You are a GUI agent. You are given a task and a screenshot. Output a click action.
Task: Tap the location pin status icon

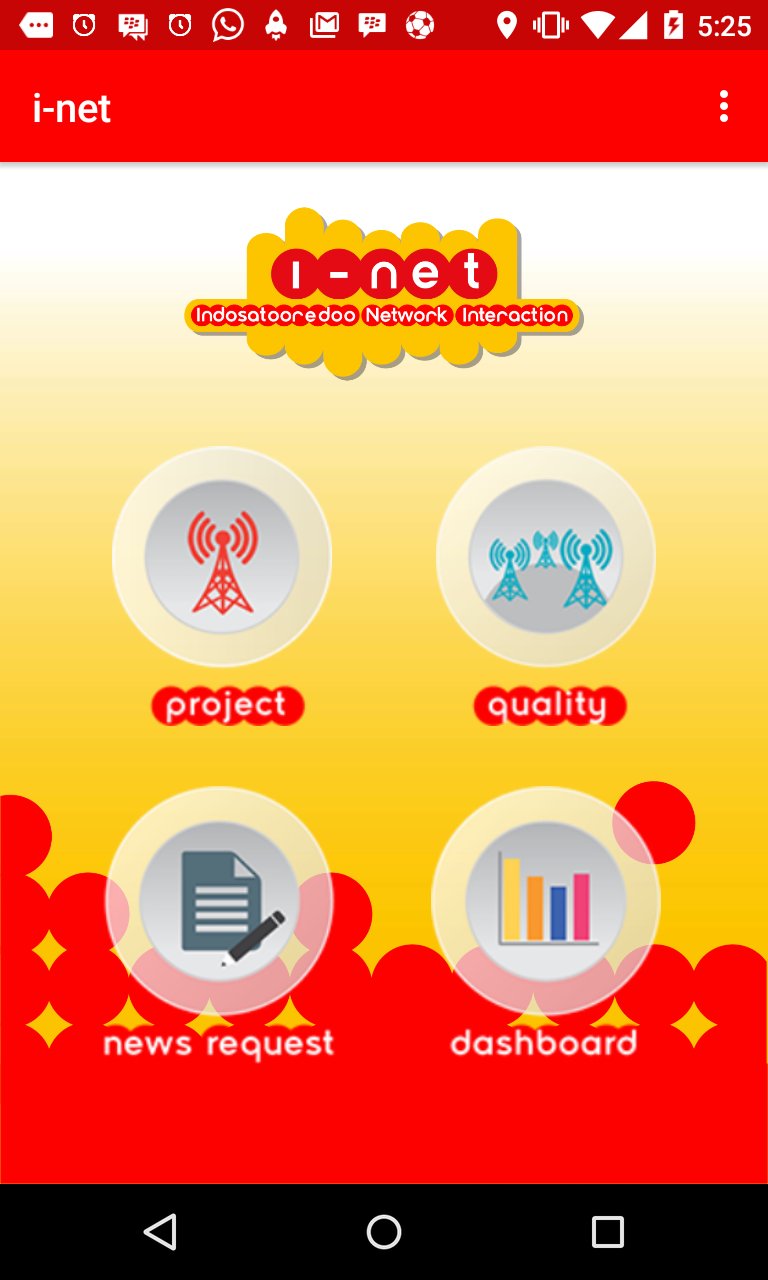pyautogui.click(x=508, y=25)
